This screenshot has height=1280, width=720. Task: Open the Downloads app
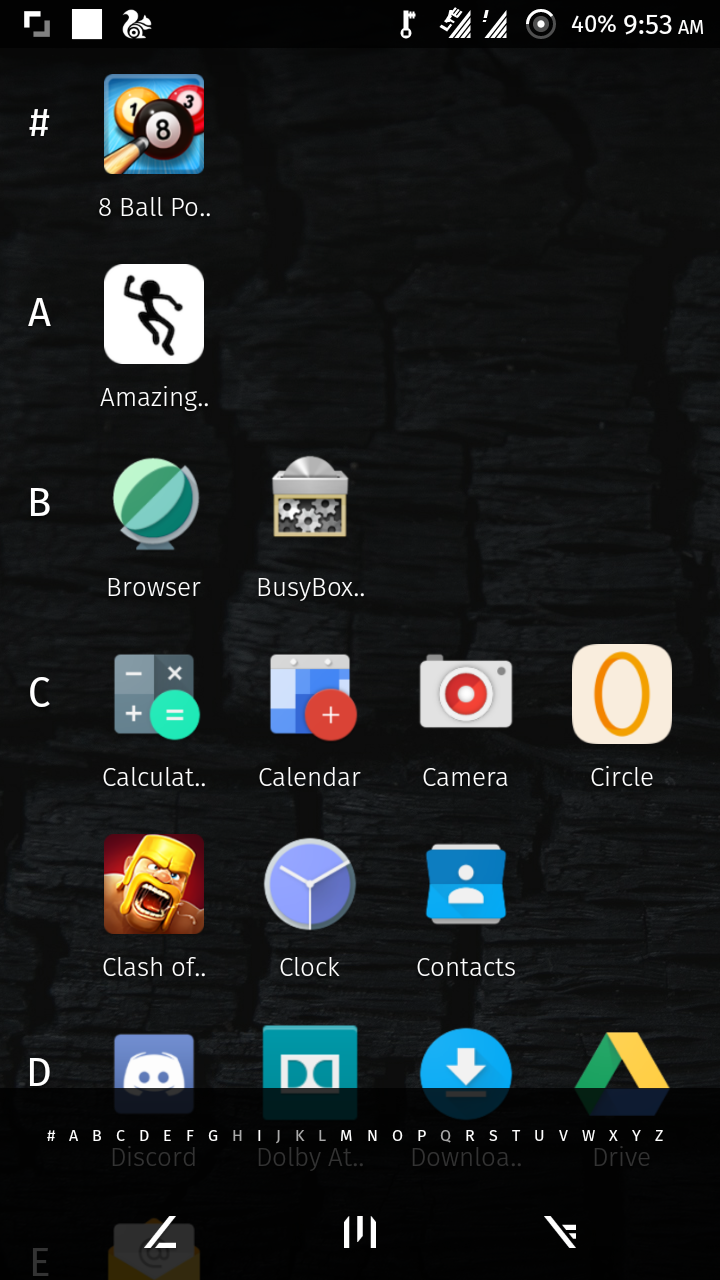[x=466, y=1068]
